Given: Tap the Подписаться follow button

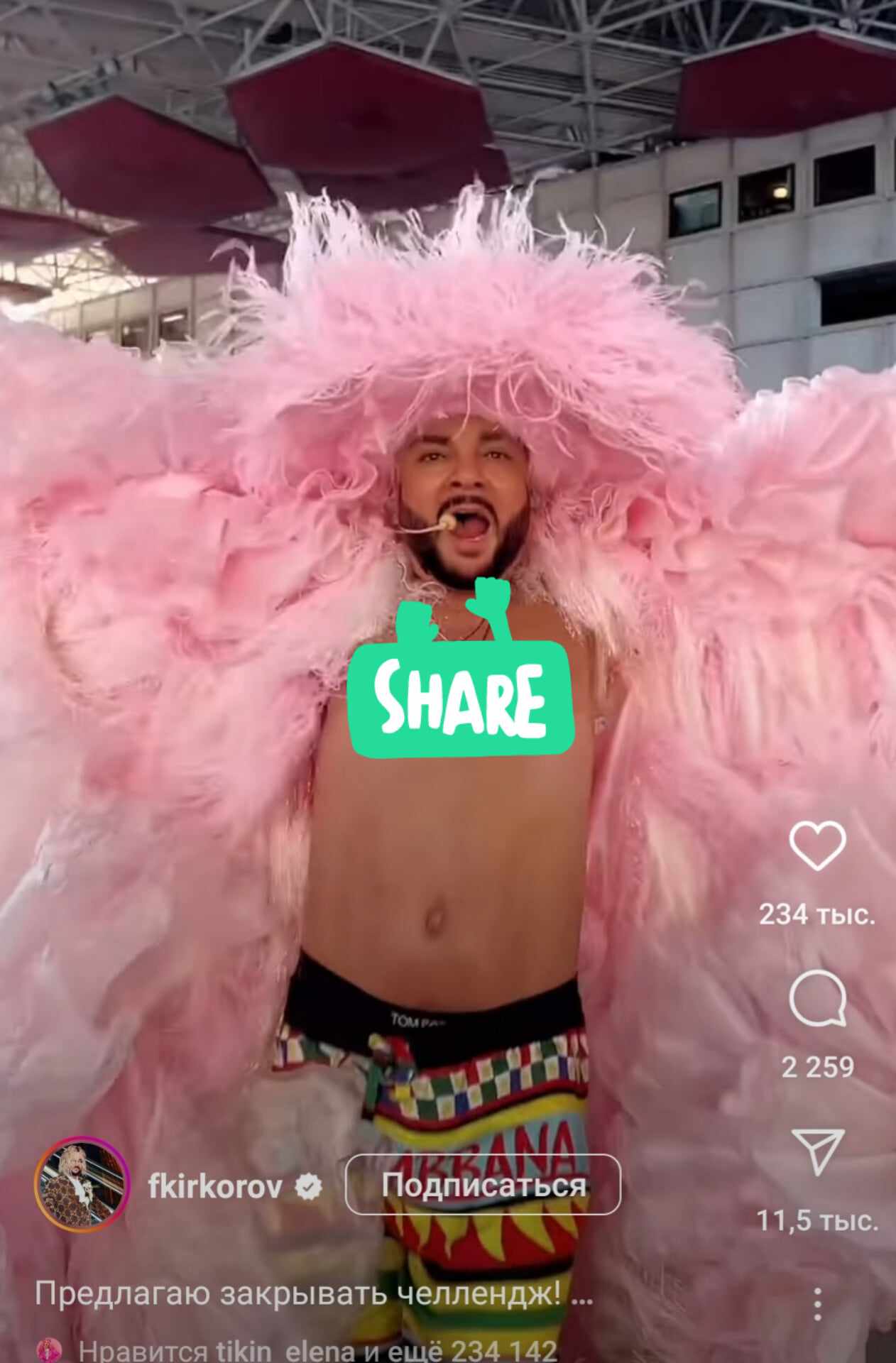Looking at the screenshot, I should pos(483,1185).
